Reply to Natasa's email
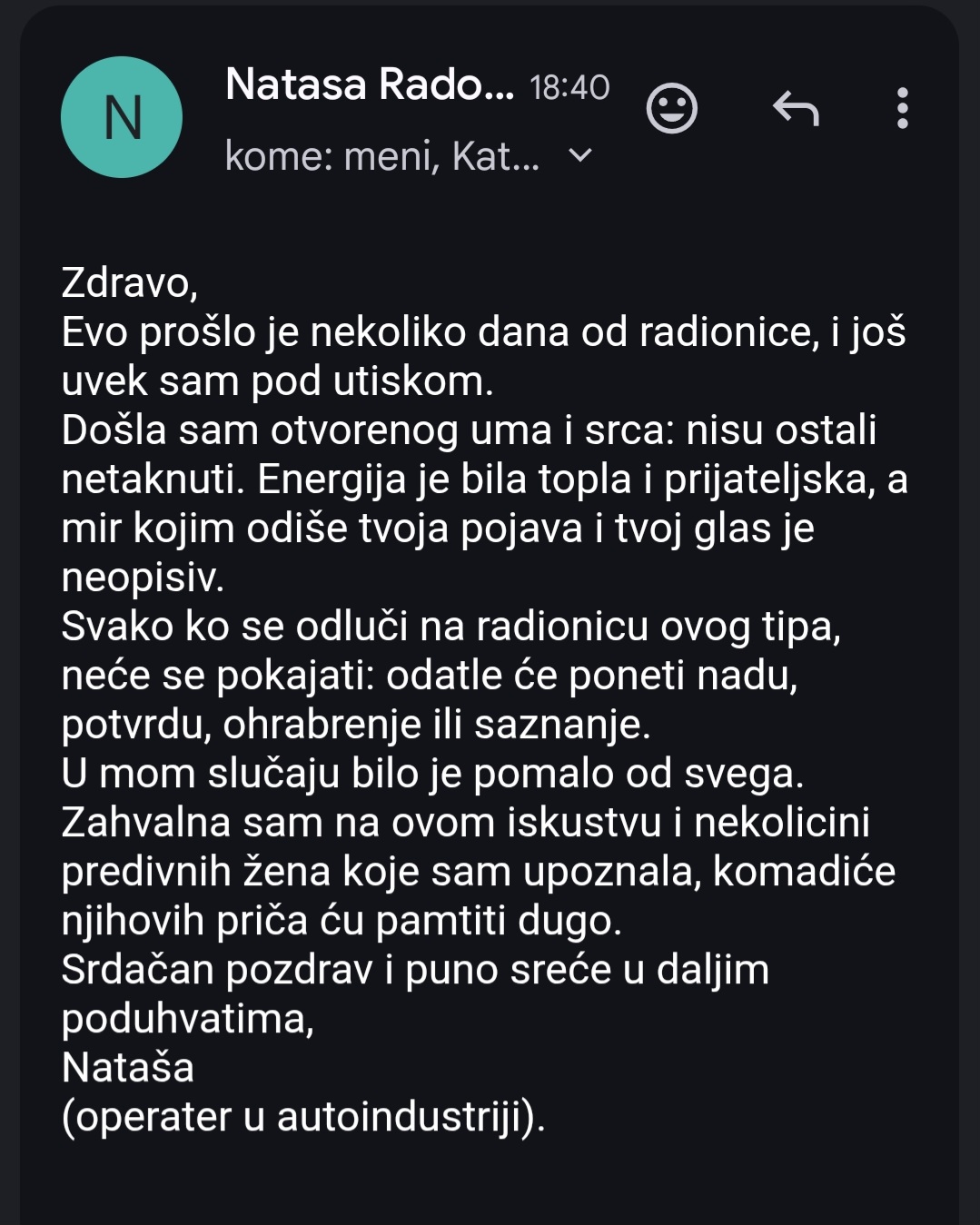 [796, 109]
